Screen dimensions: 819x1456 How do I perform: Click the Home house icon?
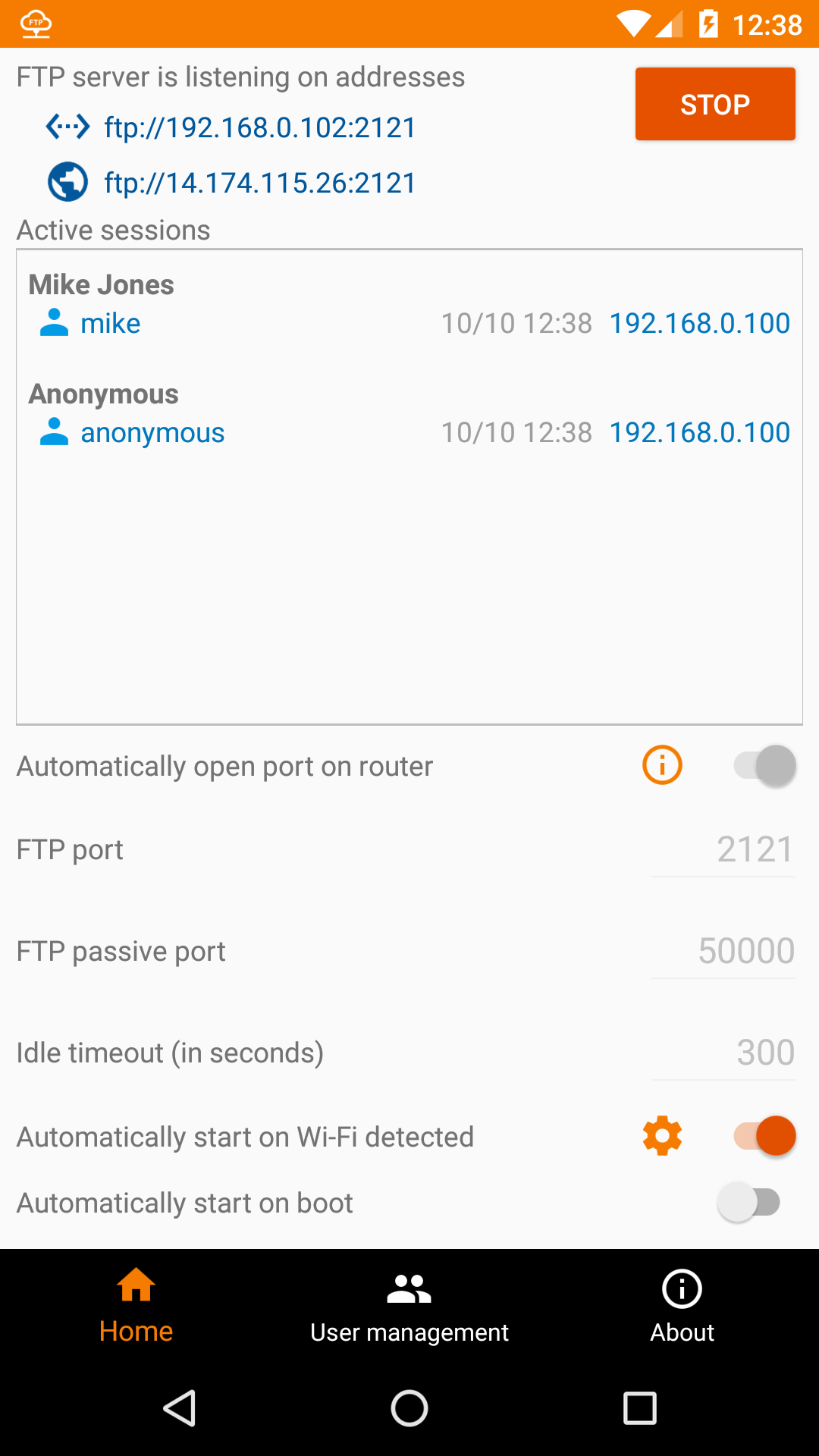point(135,1285)
